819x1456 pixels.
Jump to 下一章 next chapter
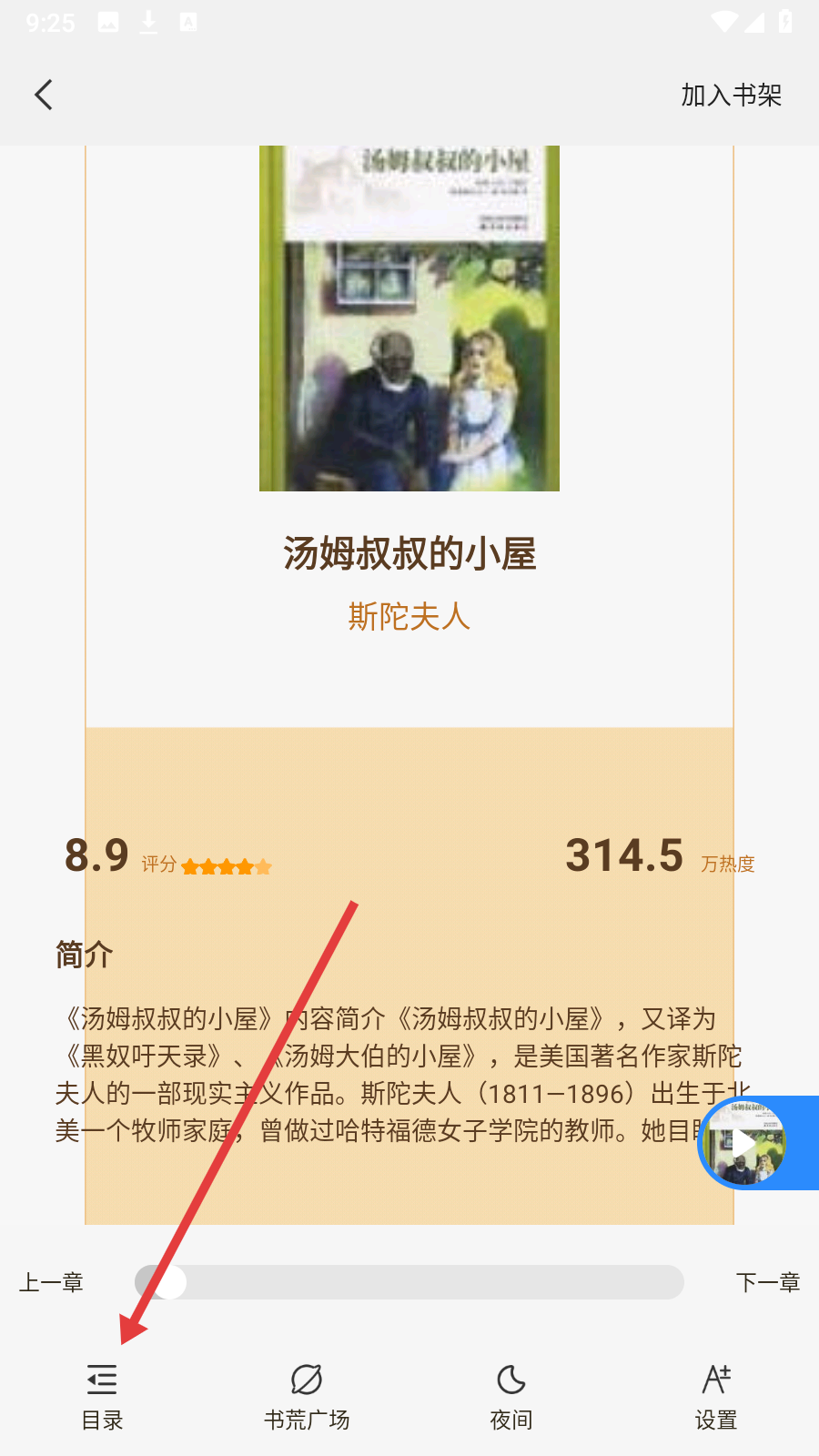coord(767,1282)
